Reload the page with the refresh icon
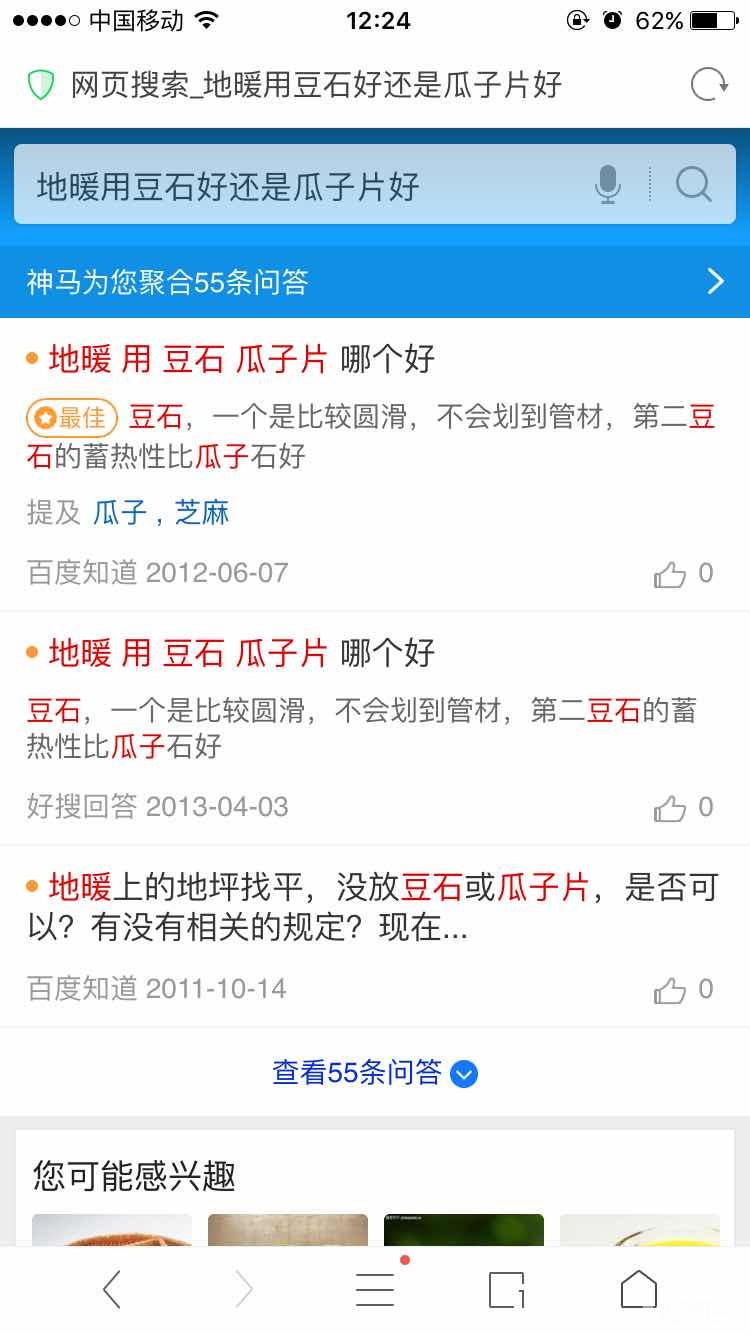The height and width of the screenshot is (1334, 750). (x=709, y=85)
